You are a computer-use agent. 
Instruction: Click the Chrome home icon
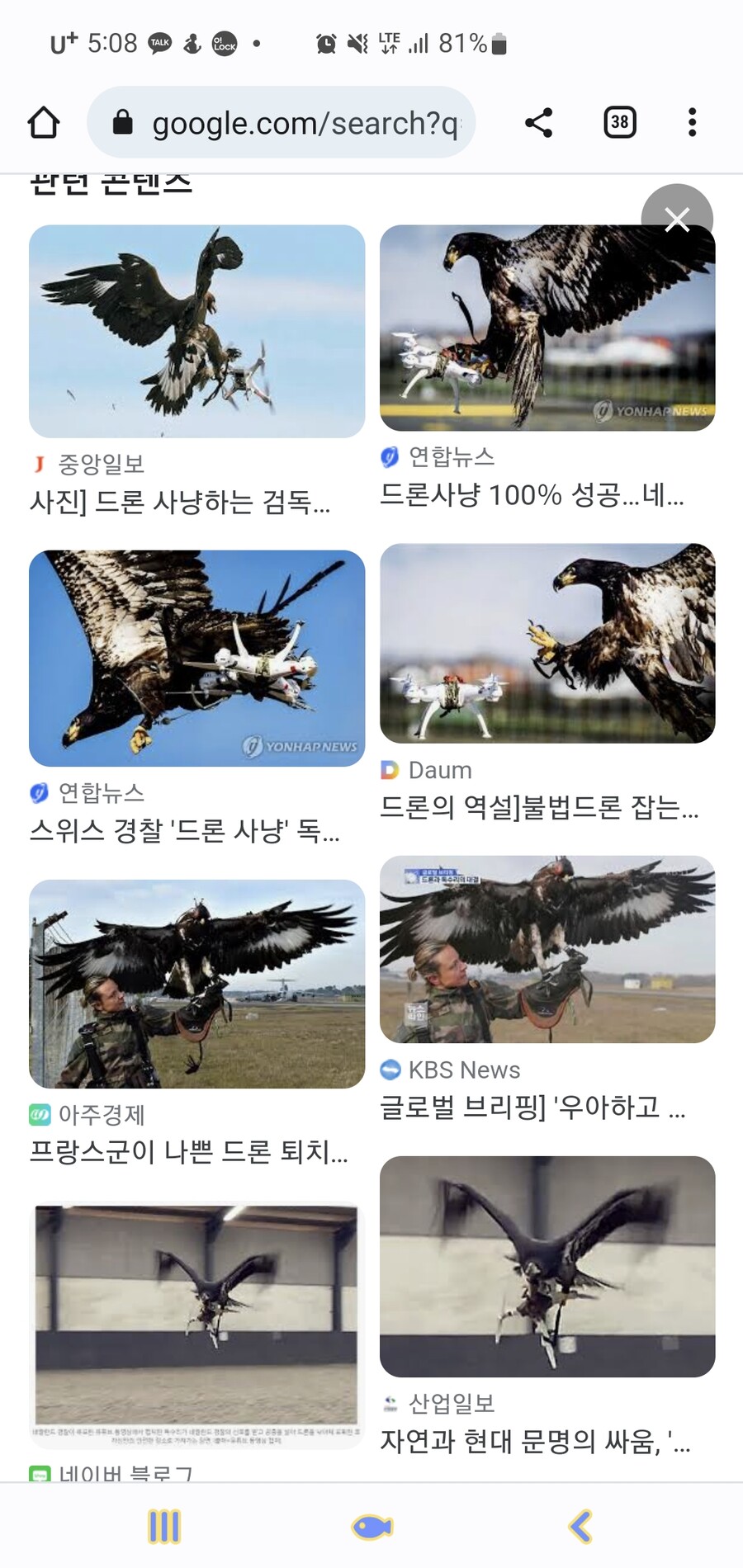[x=45, y=122]
